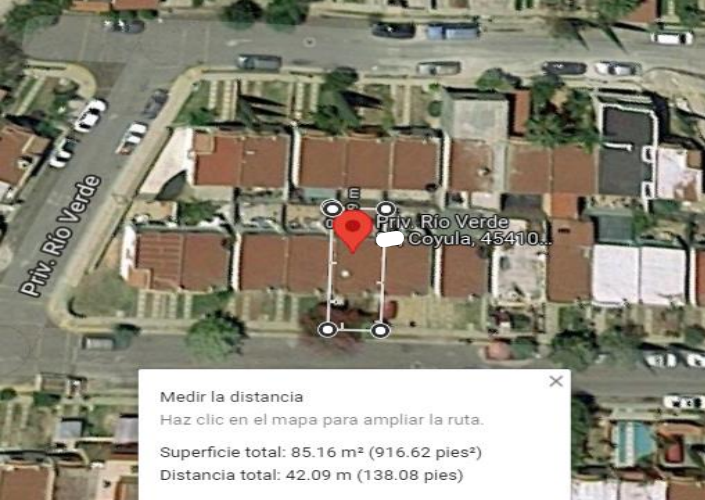Image resolution: width=705 pixels, height=500 pixels.
Task: Close the Medir la distancia panel
Action: click(x=556, y=381)
